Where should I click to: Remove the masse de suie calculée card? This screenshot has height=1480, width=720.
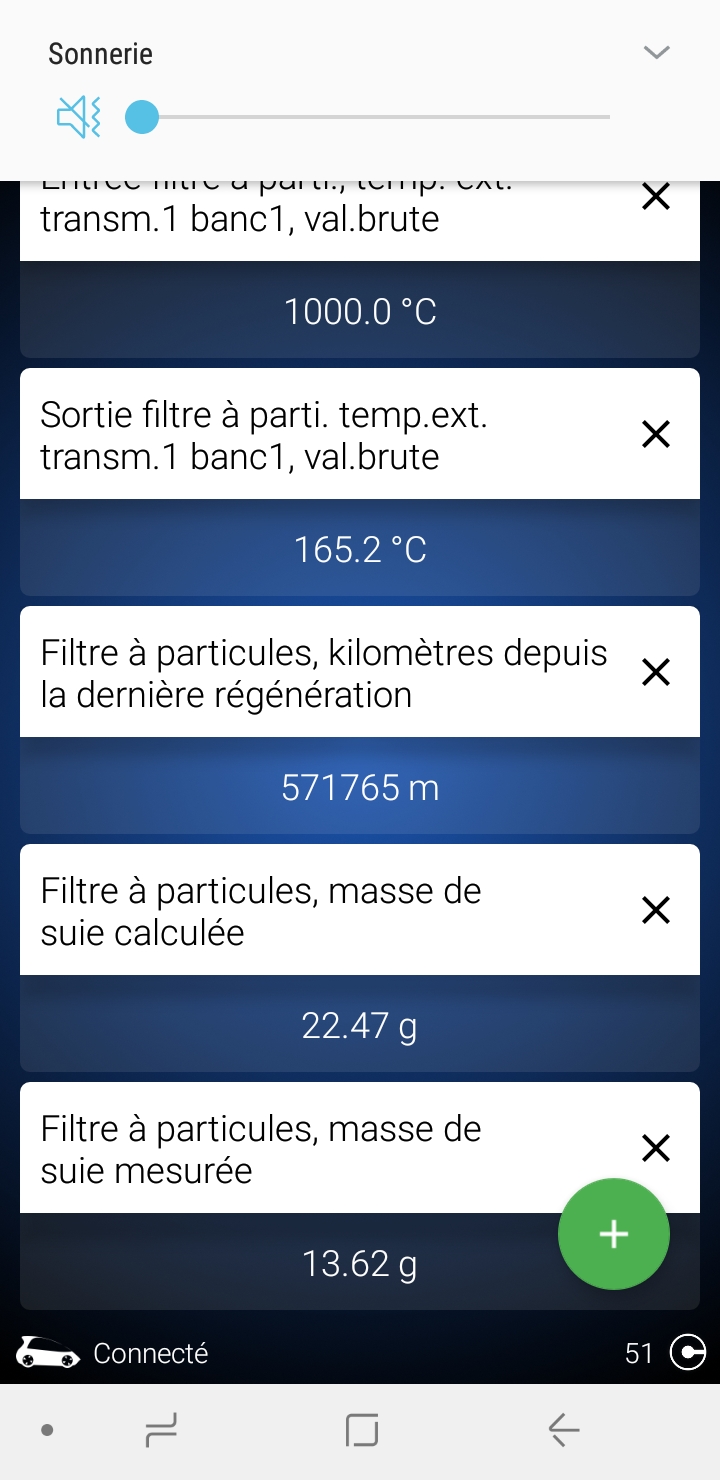(x=656, y=910)
